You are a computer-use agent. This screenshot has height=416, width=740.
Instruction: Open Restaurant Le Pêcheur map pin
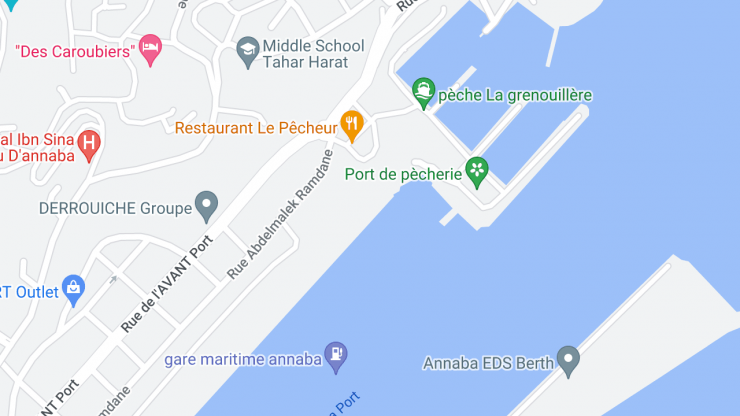click(351, 125)
